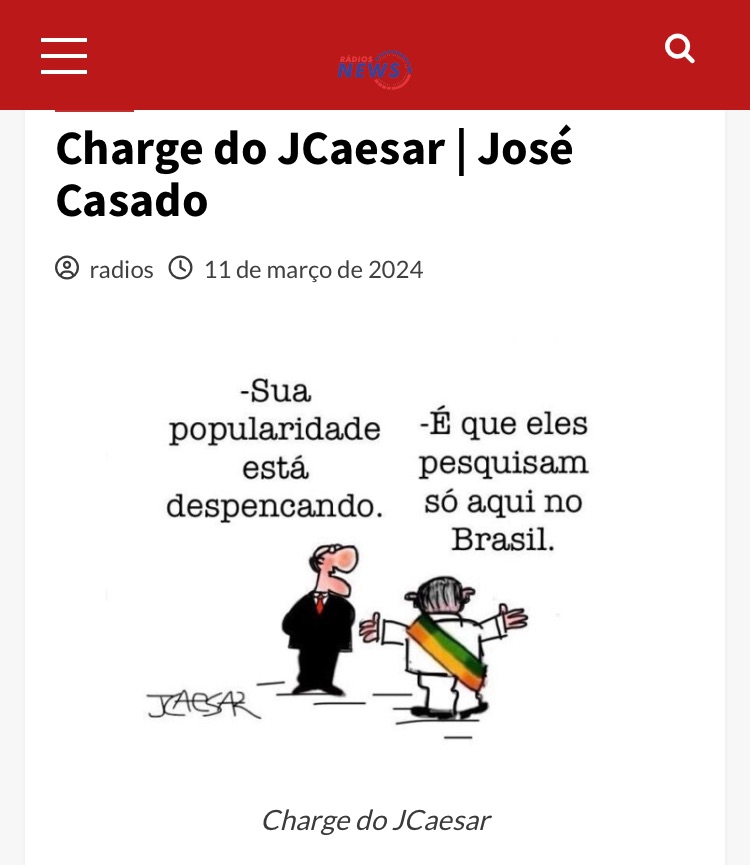Open posts from 11 de março de 2024
Image resolution: width=750 pixels, height=865 pixels.
coord(313,269)
